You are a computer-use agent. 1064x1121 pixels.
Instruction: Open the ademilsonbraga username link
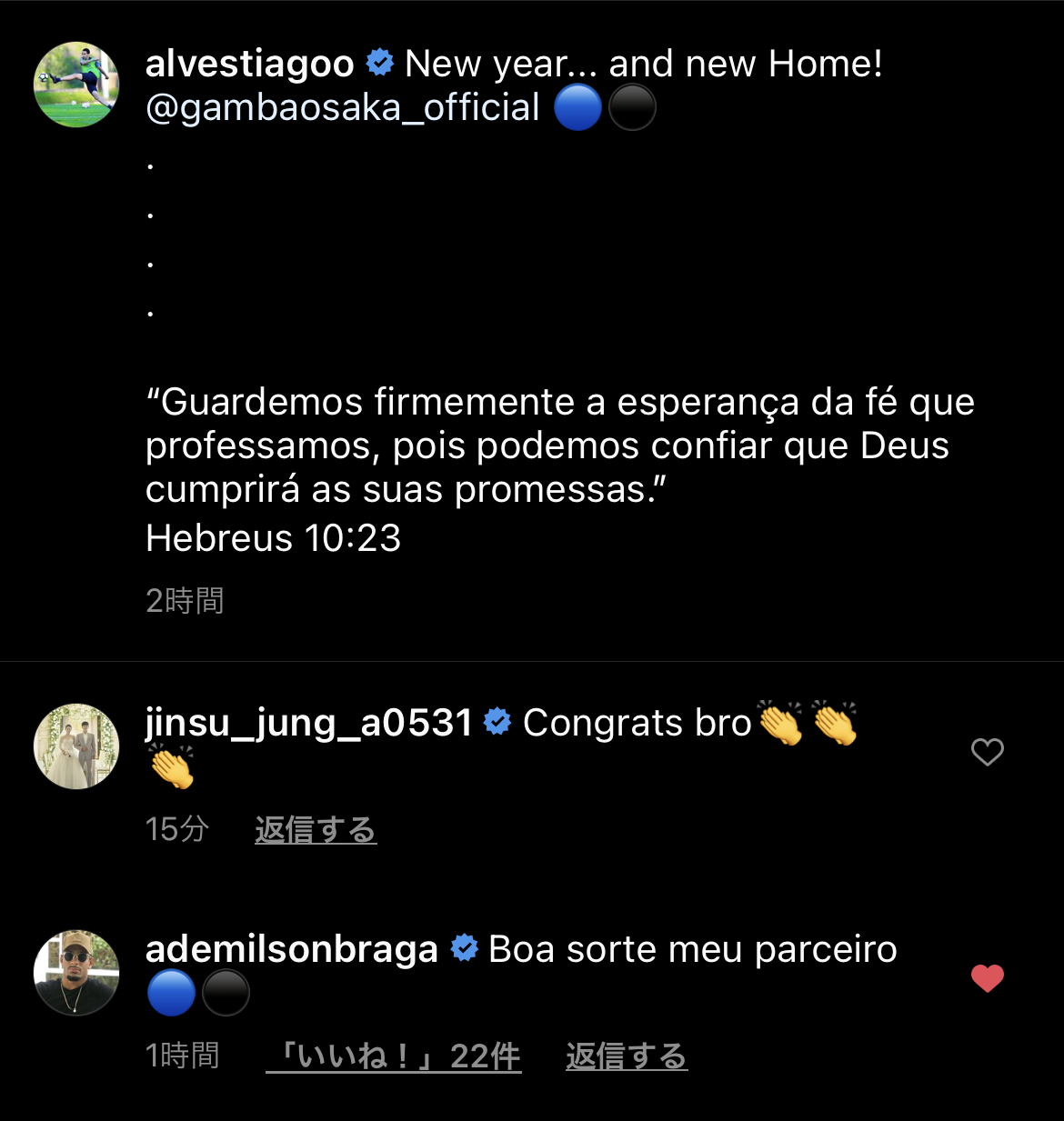[291, 949]
